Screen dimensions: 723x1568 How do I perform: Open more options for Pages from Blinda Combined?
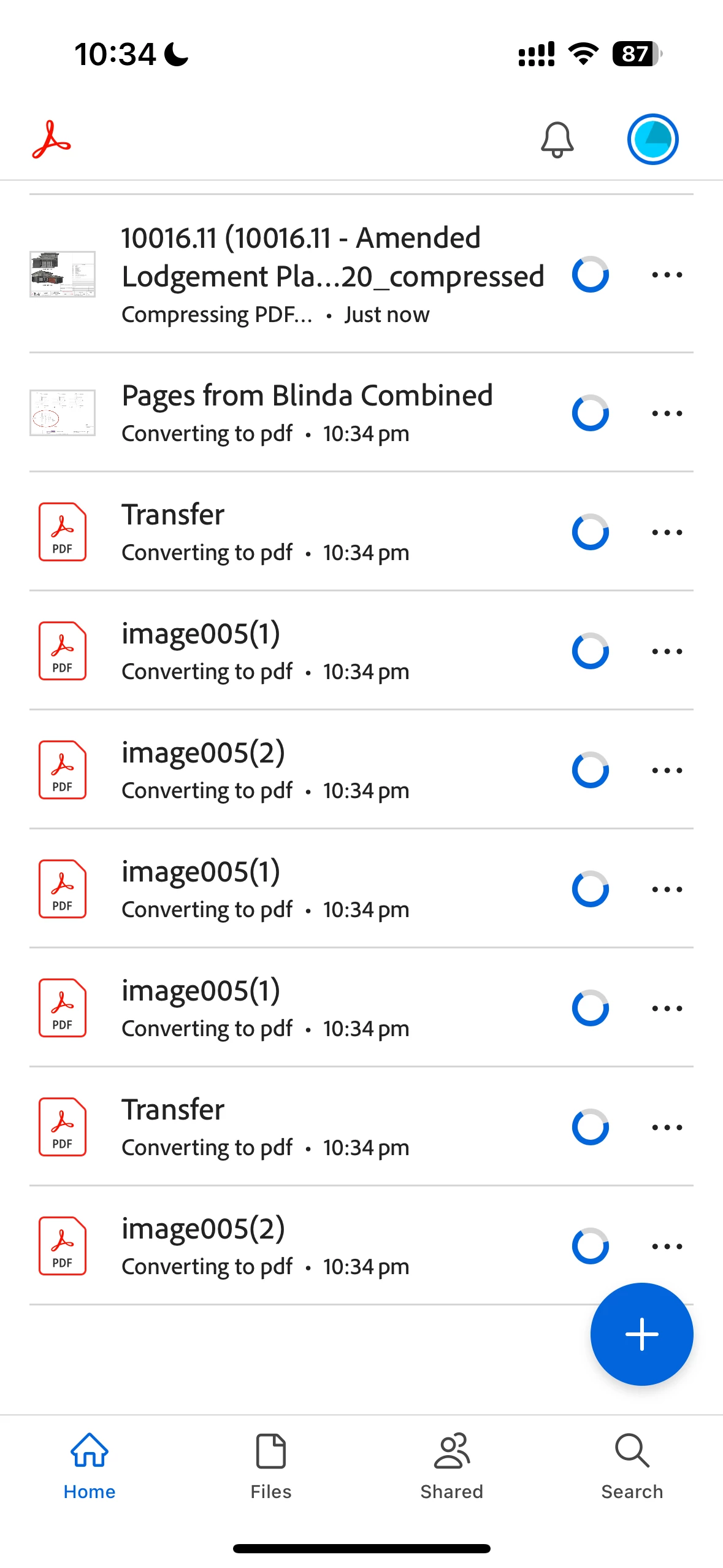click(x=667, y=413)
